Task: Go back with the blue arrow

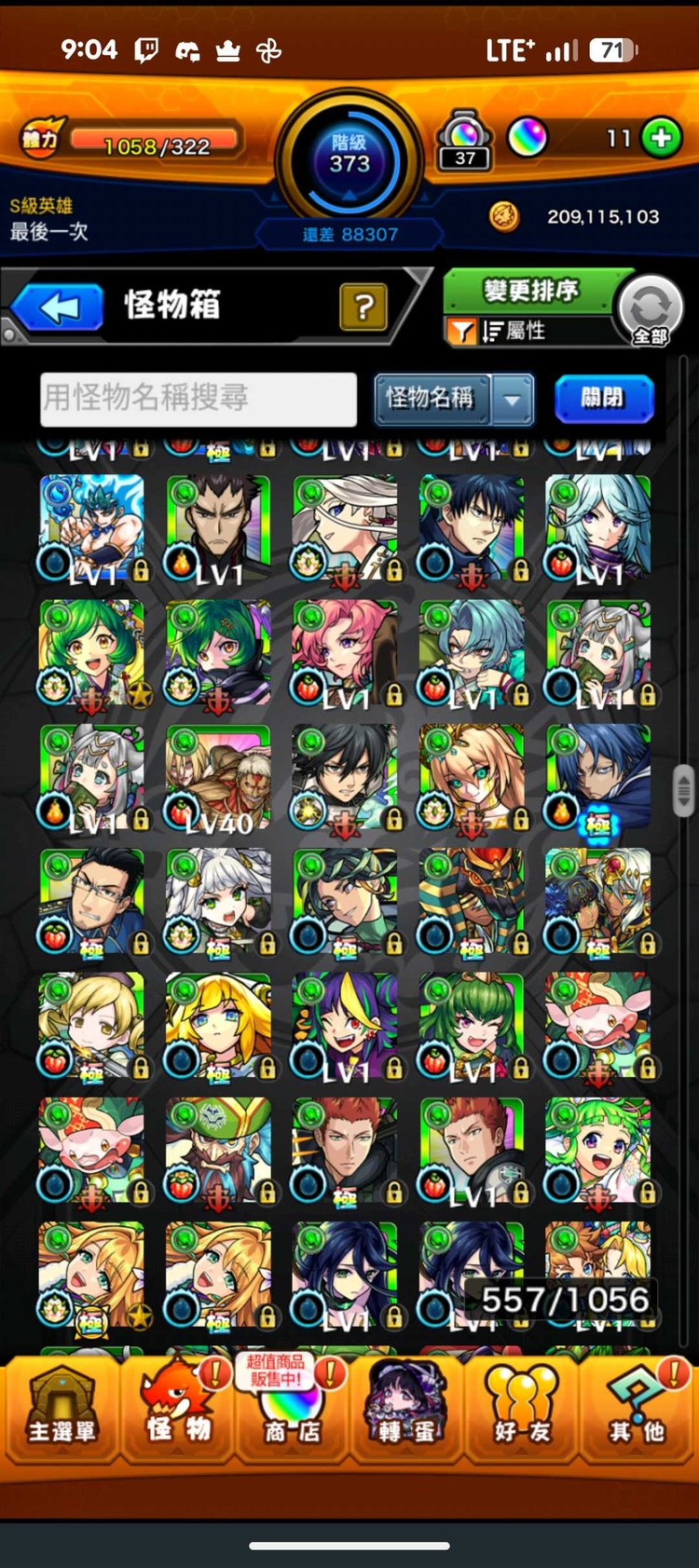Action: pyautogui.click(x=58, y=307)
